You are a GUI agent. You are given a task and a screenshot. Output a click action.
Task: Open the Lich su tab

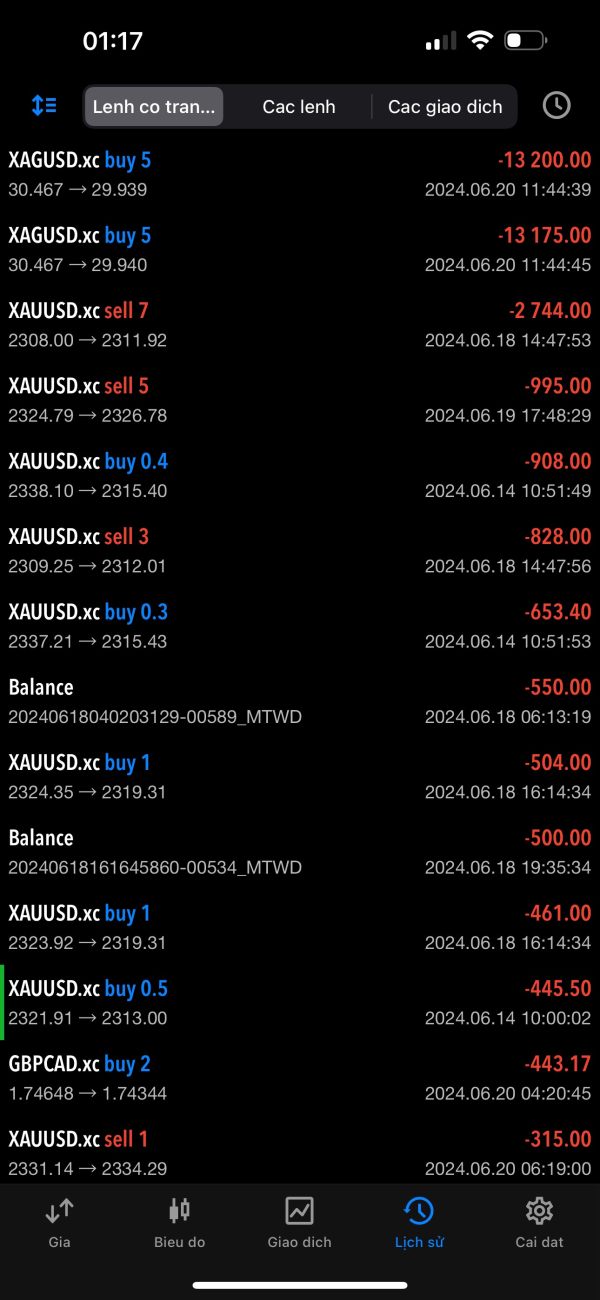[x=419, y=1223]
